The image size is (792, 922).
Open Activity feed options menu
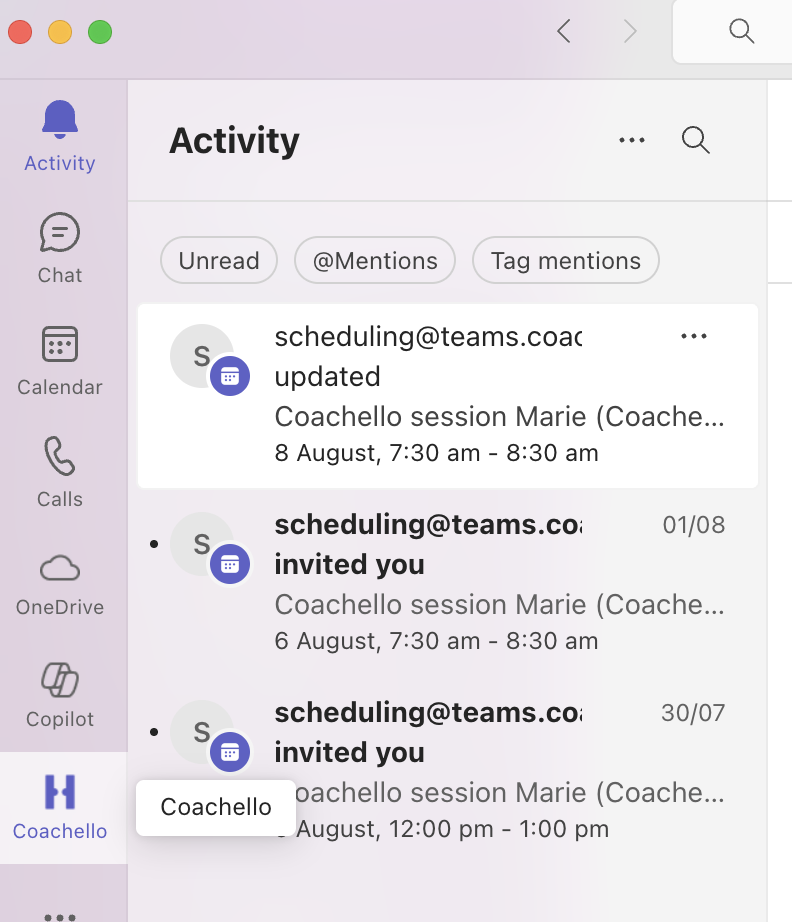(x=632, y=141)
